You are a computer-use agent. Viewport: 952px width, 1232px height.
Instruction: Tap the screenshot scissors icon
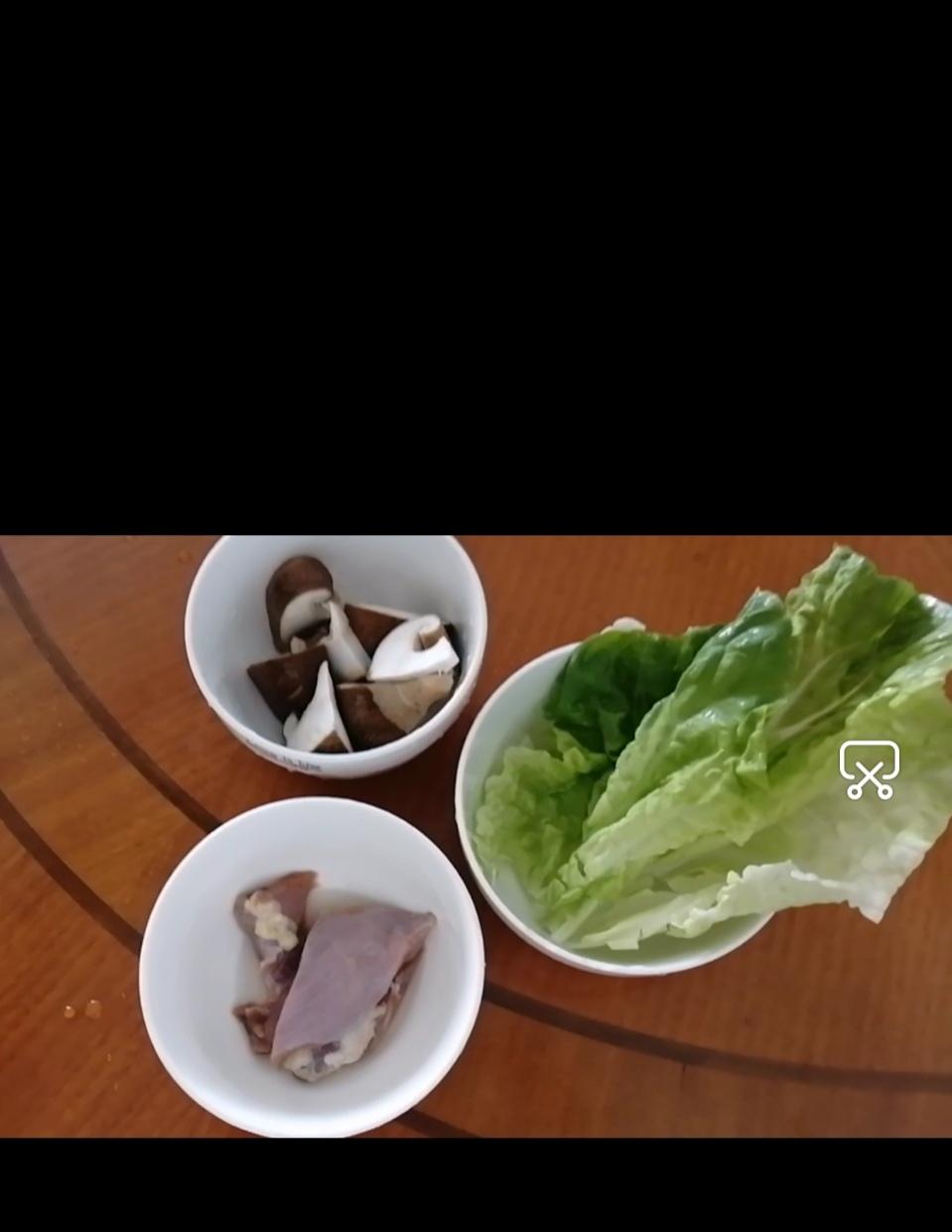(870, 769)
